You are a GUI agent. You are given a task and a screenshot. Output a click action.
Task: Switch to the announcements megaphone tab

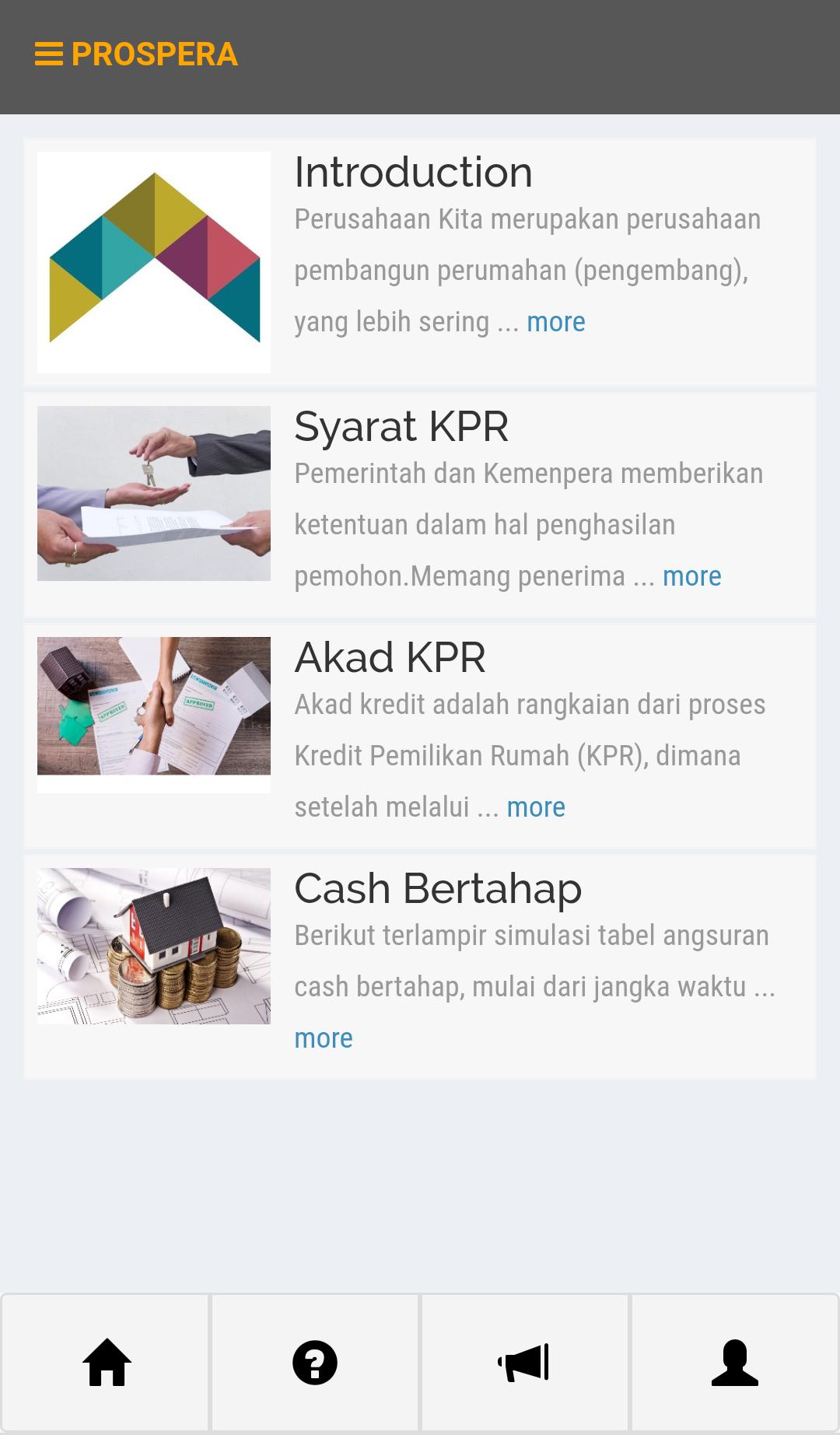click(525, 1363)
